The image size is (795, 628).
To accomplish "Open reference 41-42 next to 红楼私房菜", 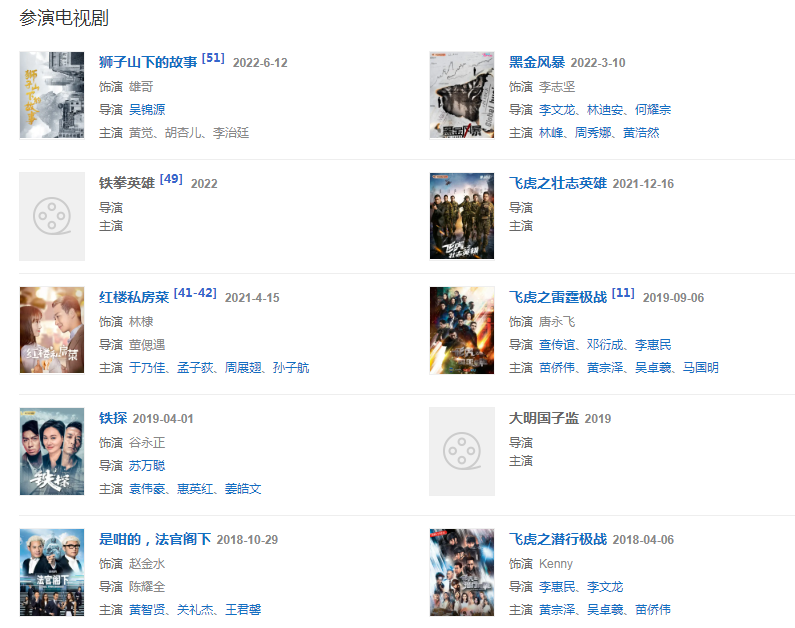I will (x=195, y=293).
